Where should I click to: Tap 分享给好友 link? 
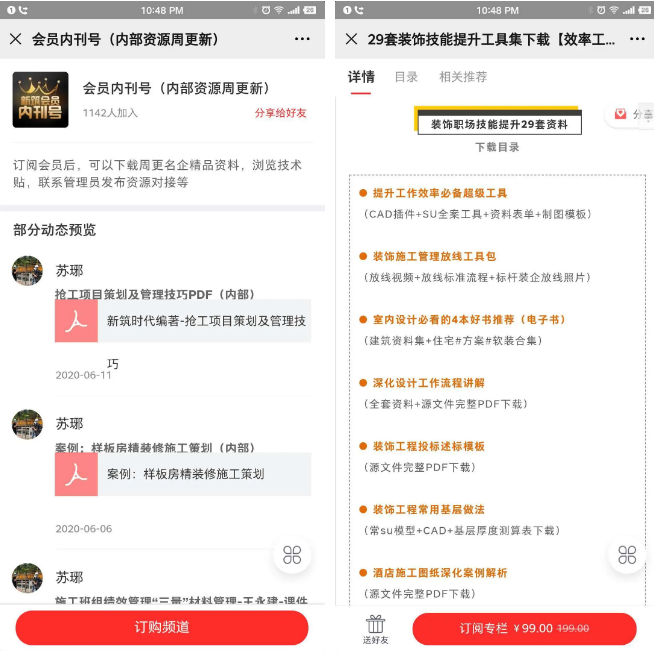282,113
